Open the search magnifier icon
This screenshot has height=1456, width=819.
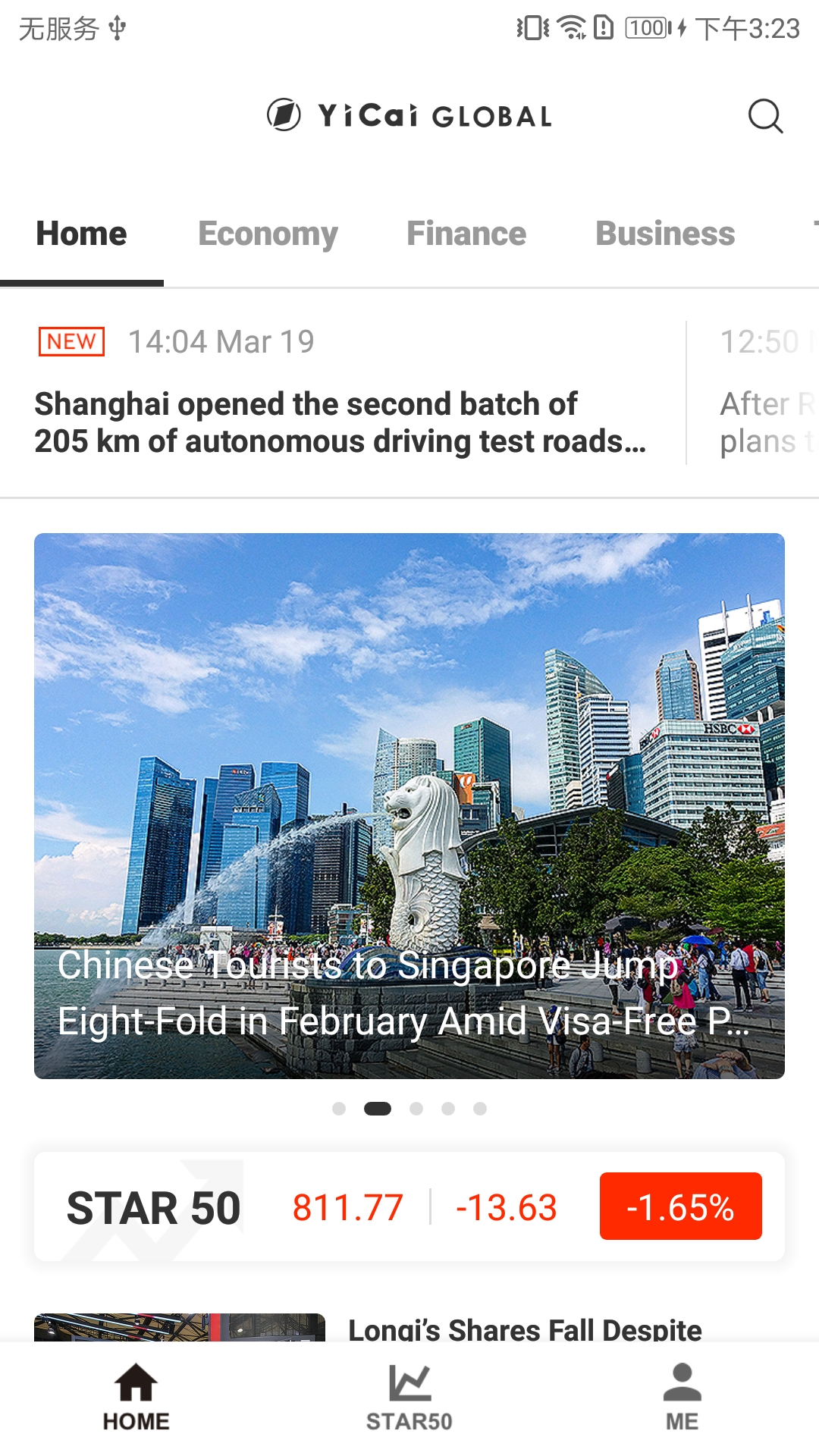[x=764, y=117]
